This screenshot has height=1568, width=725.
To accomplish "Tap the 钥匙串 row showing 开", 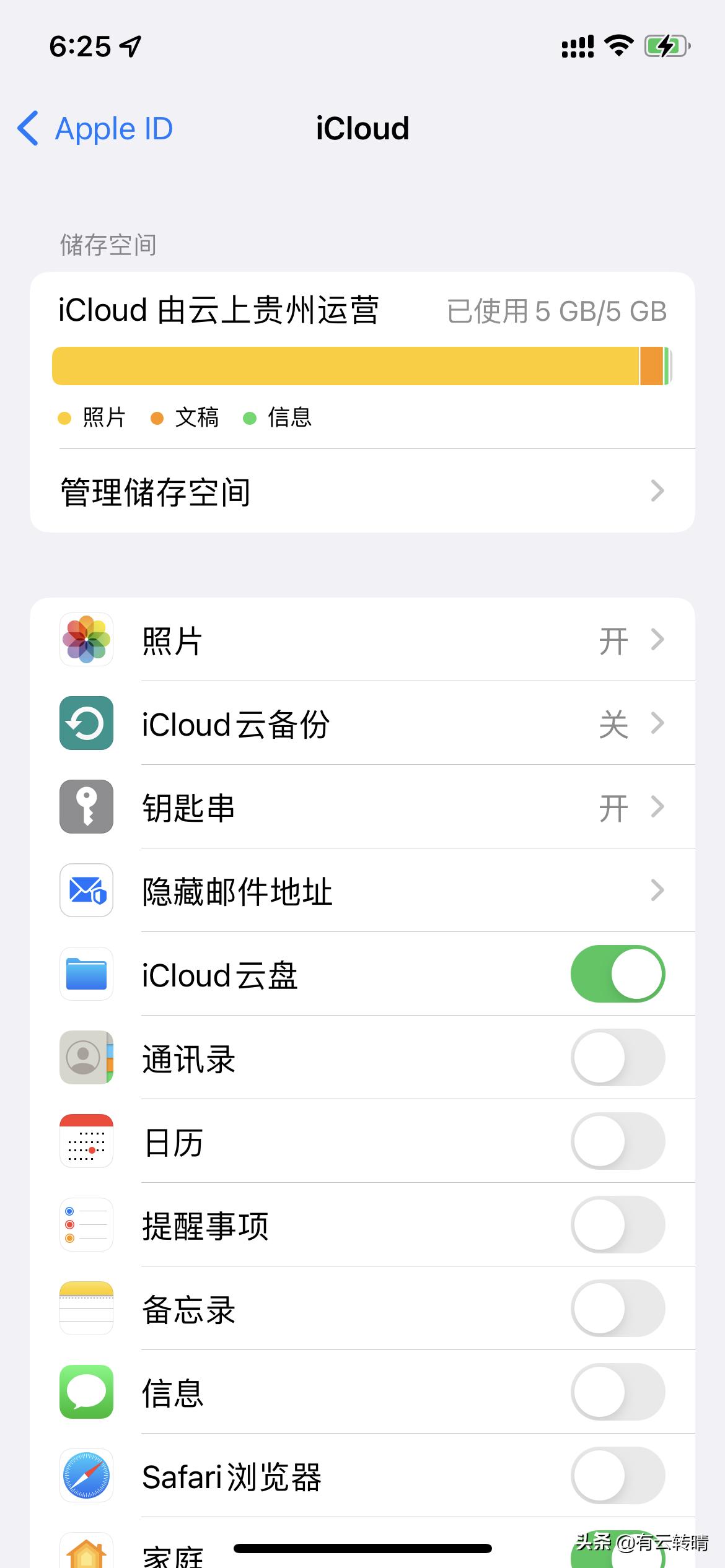I will 372,807.
